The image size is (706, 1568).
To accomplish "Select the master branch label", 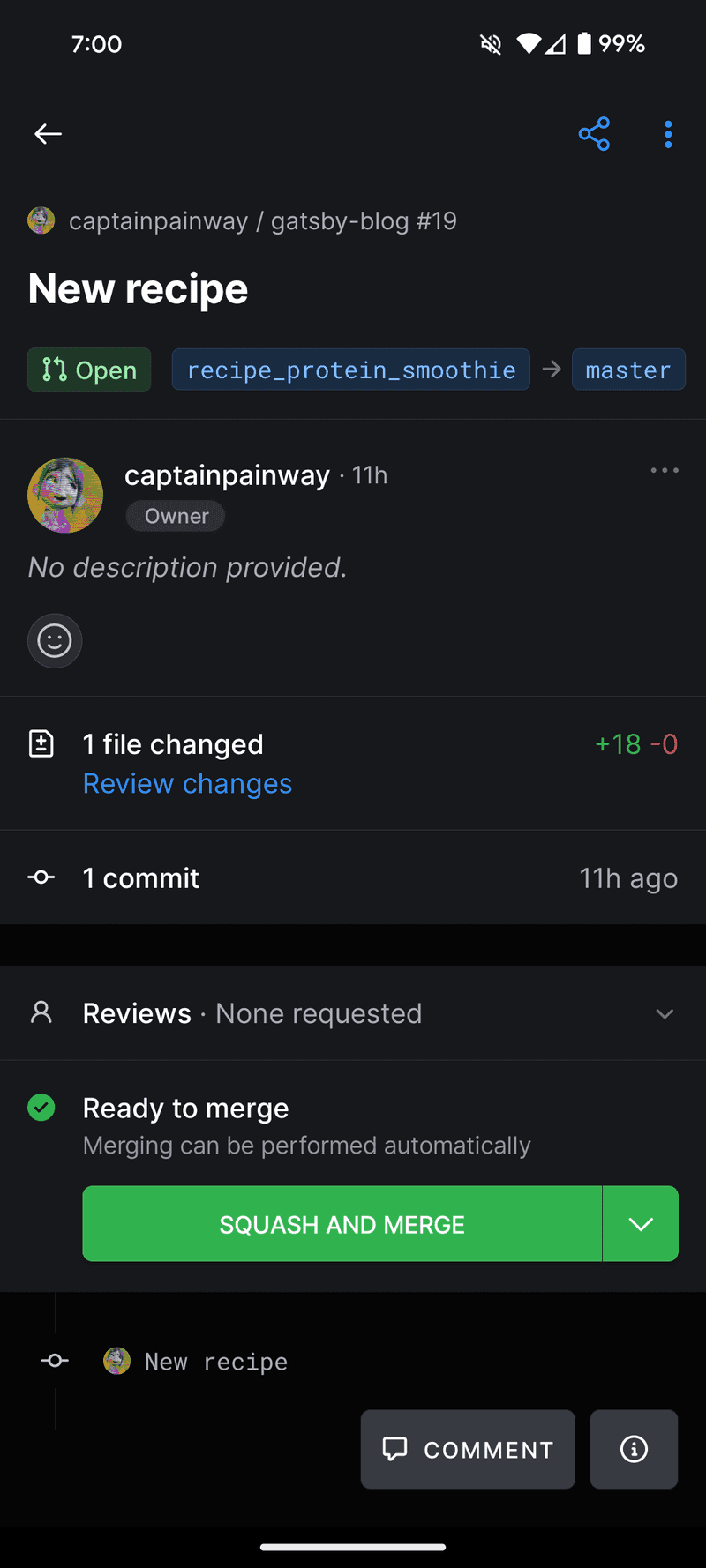I will (628, 370).
